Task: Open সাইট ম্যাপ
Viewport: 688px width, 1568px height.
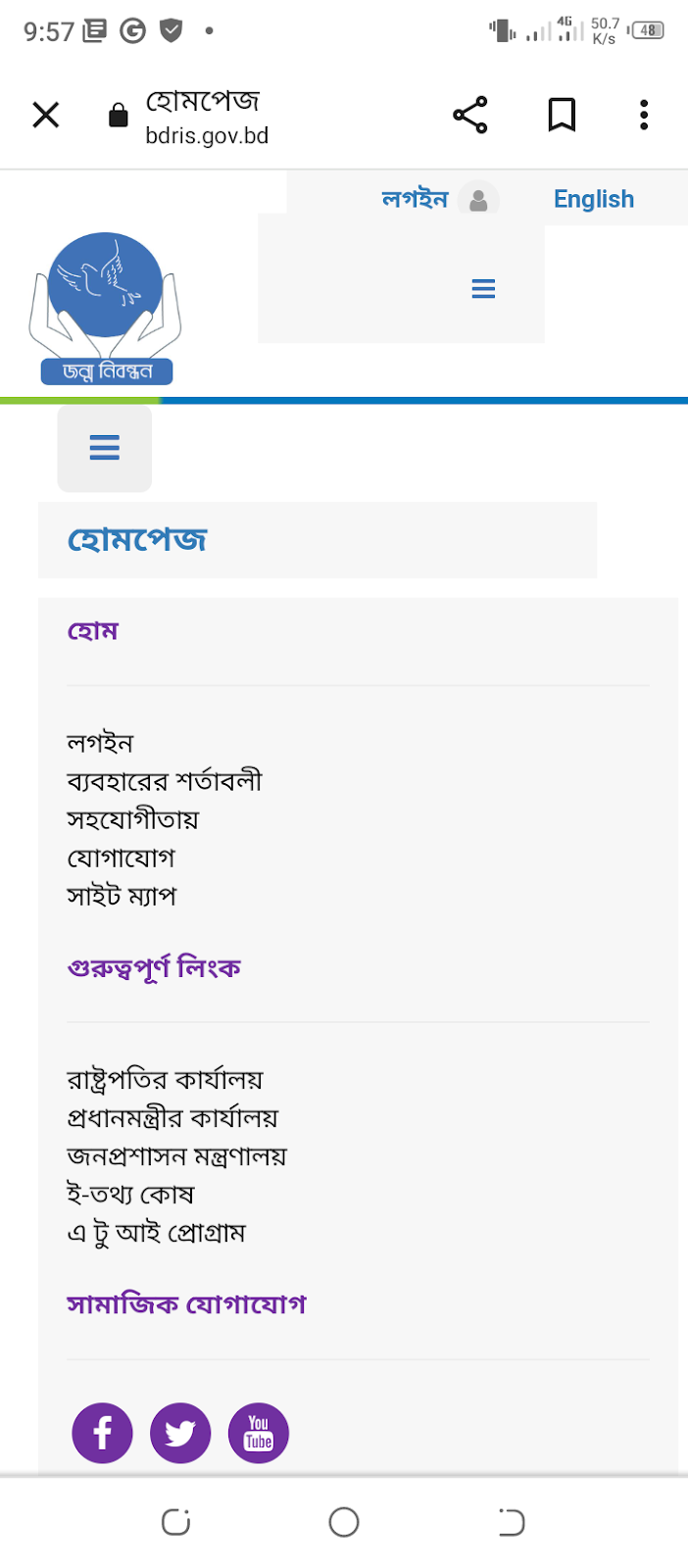Action: (122, 896)
